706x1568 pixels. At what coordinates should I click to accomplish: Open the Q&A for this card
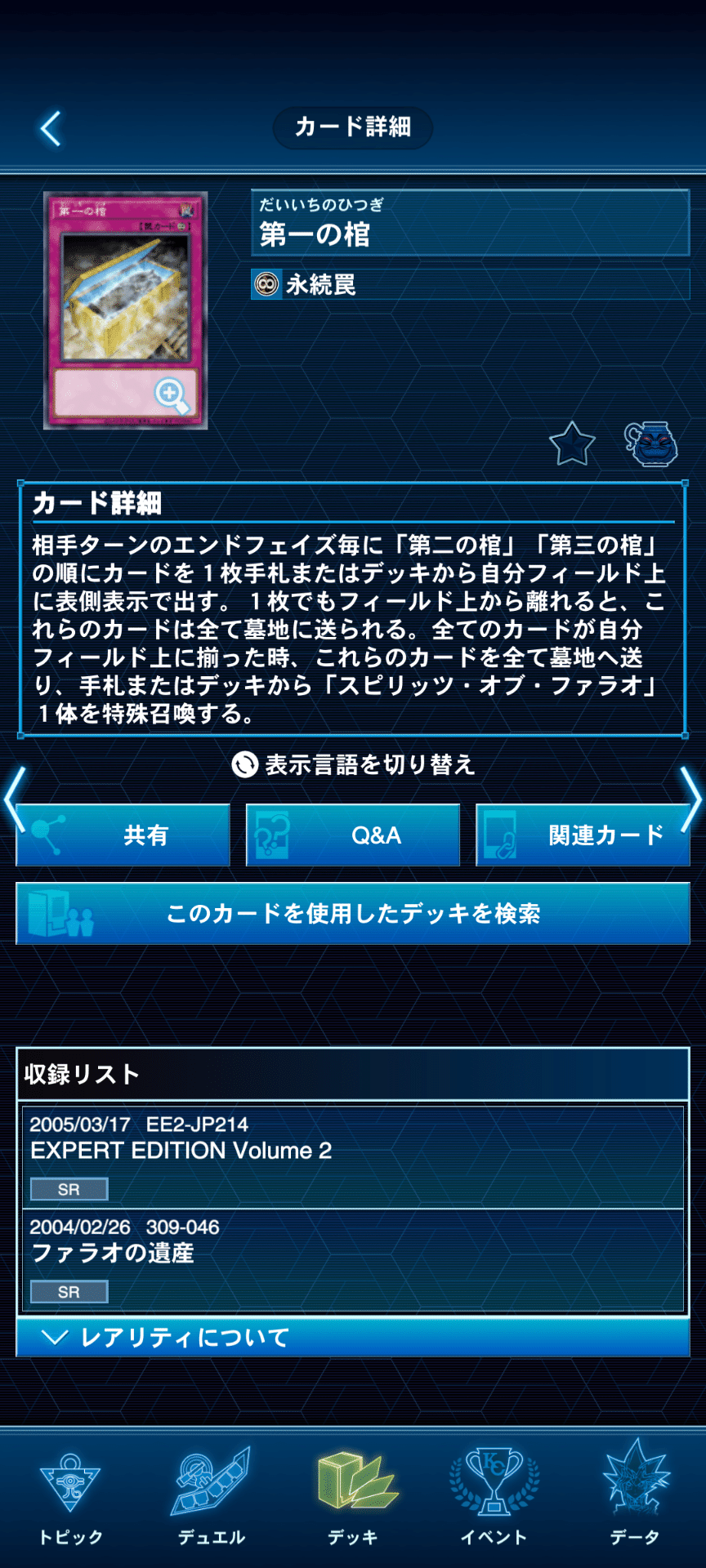pos(353,835)
